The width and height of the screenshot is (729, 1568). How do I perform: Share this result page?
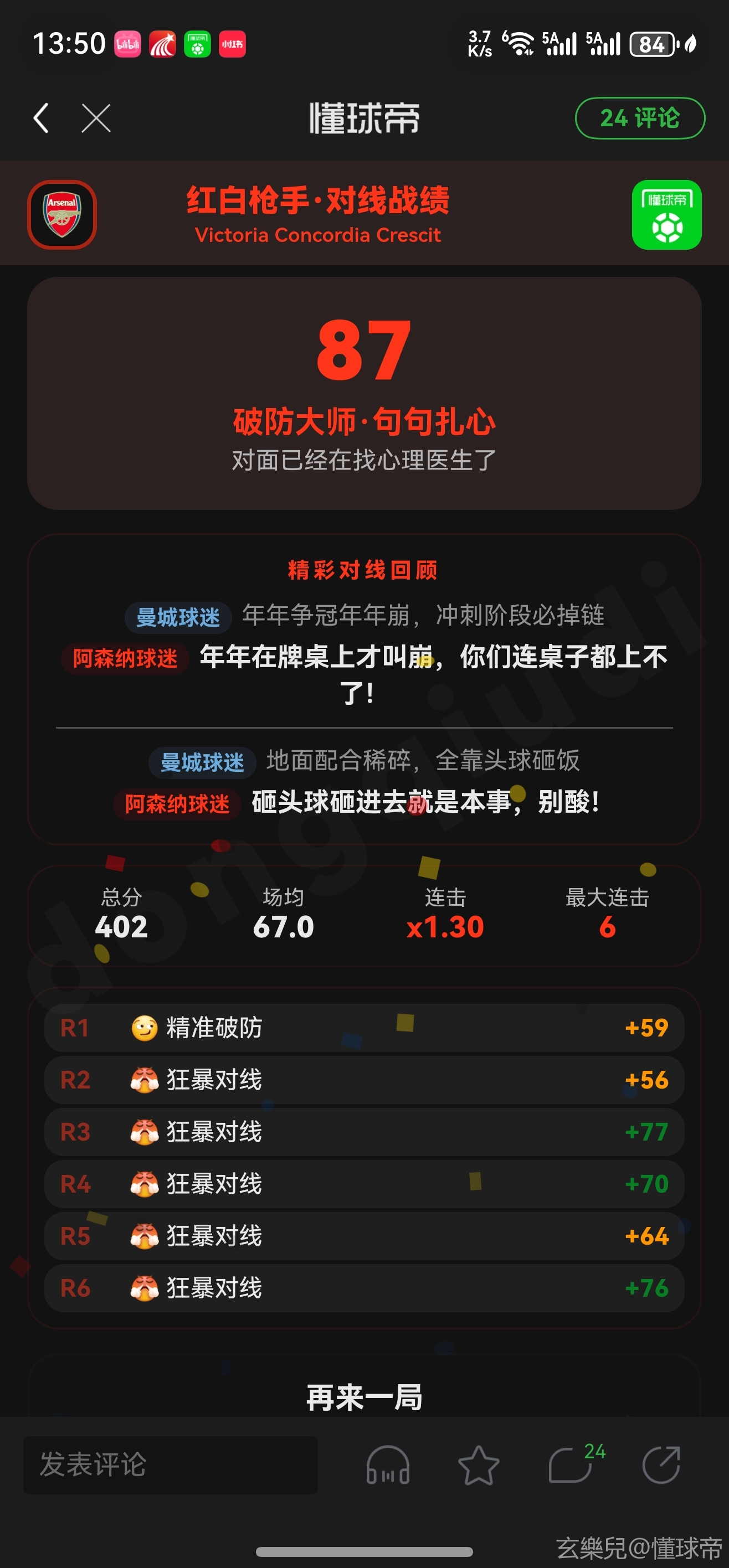click(661, 1465)
